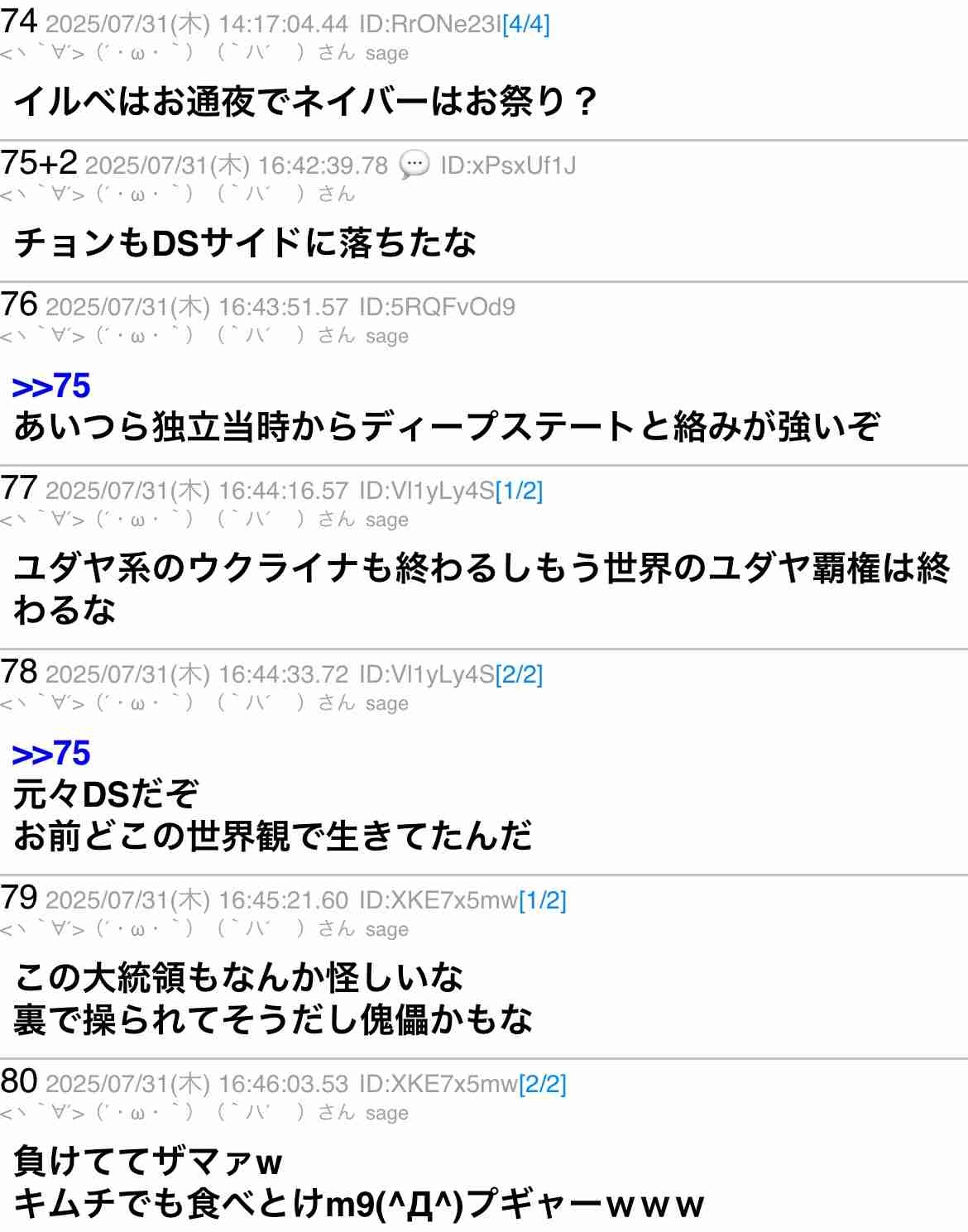This screenshot has height=1232, width=968.
Task: Follow the >>75 anchor in post 78
Action: [x=51, y=753]
